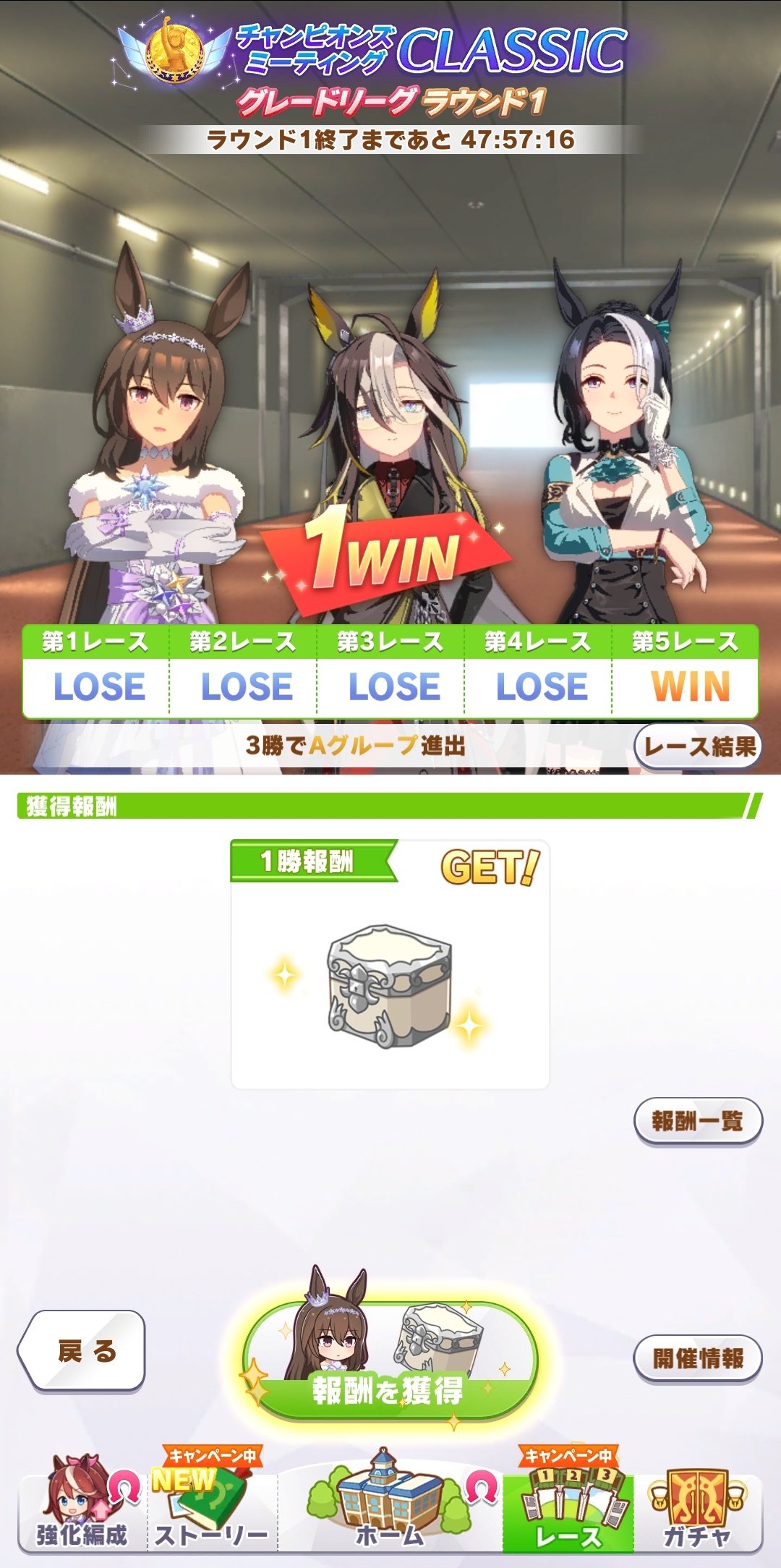Open the レース結果 race results button
781x1568 pixels.
(x=698, y=746)
